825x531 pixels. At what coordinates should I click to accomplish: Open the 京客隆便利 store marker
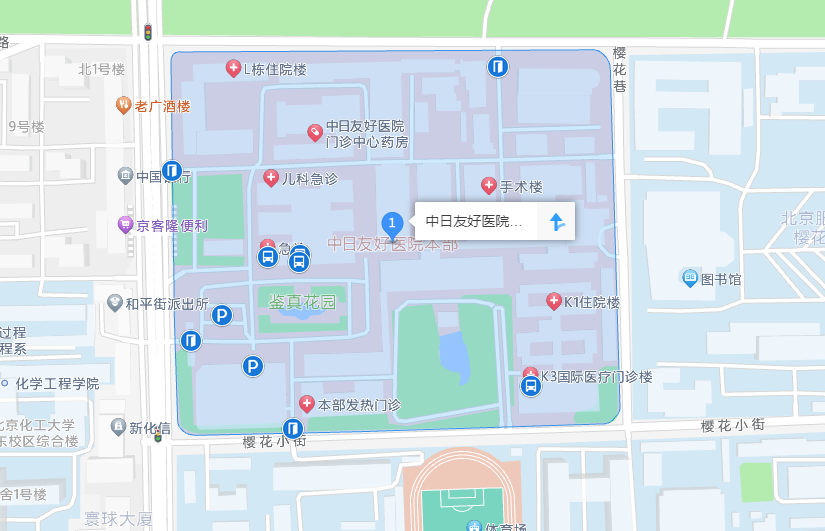point(125,225)
